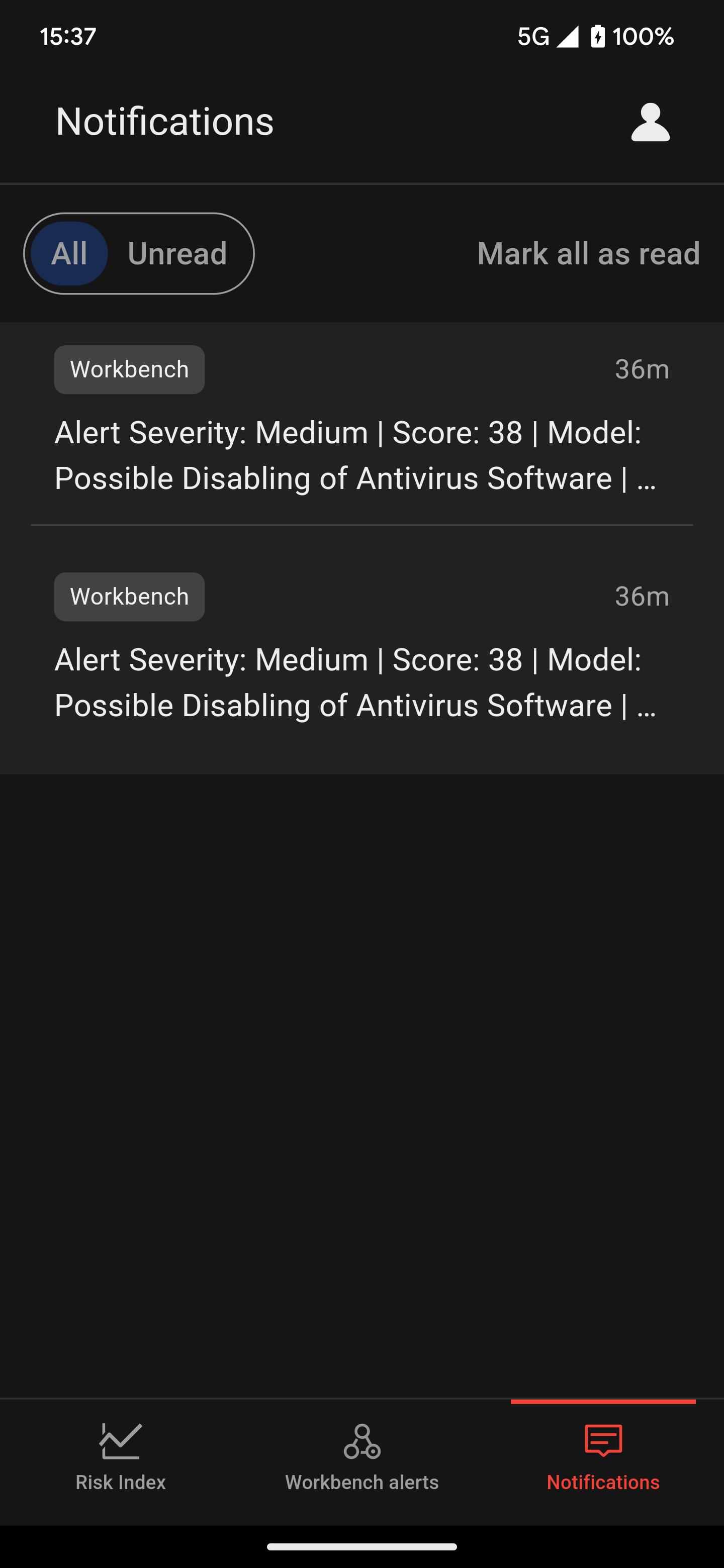Screen dimensions: 724x1568
Task: Switch to the Unread filter
Action: (x=177, y=253)
